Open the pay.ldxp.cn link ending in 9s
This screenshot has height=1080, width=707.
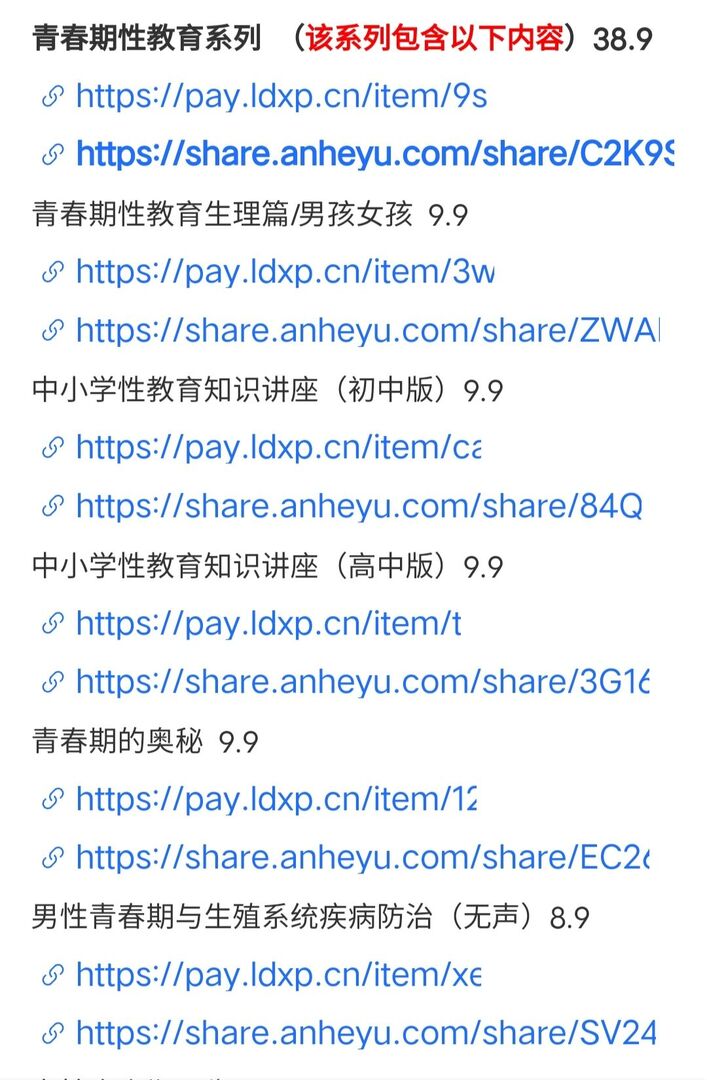280,97
